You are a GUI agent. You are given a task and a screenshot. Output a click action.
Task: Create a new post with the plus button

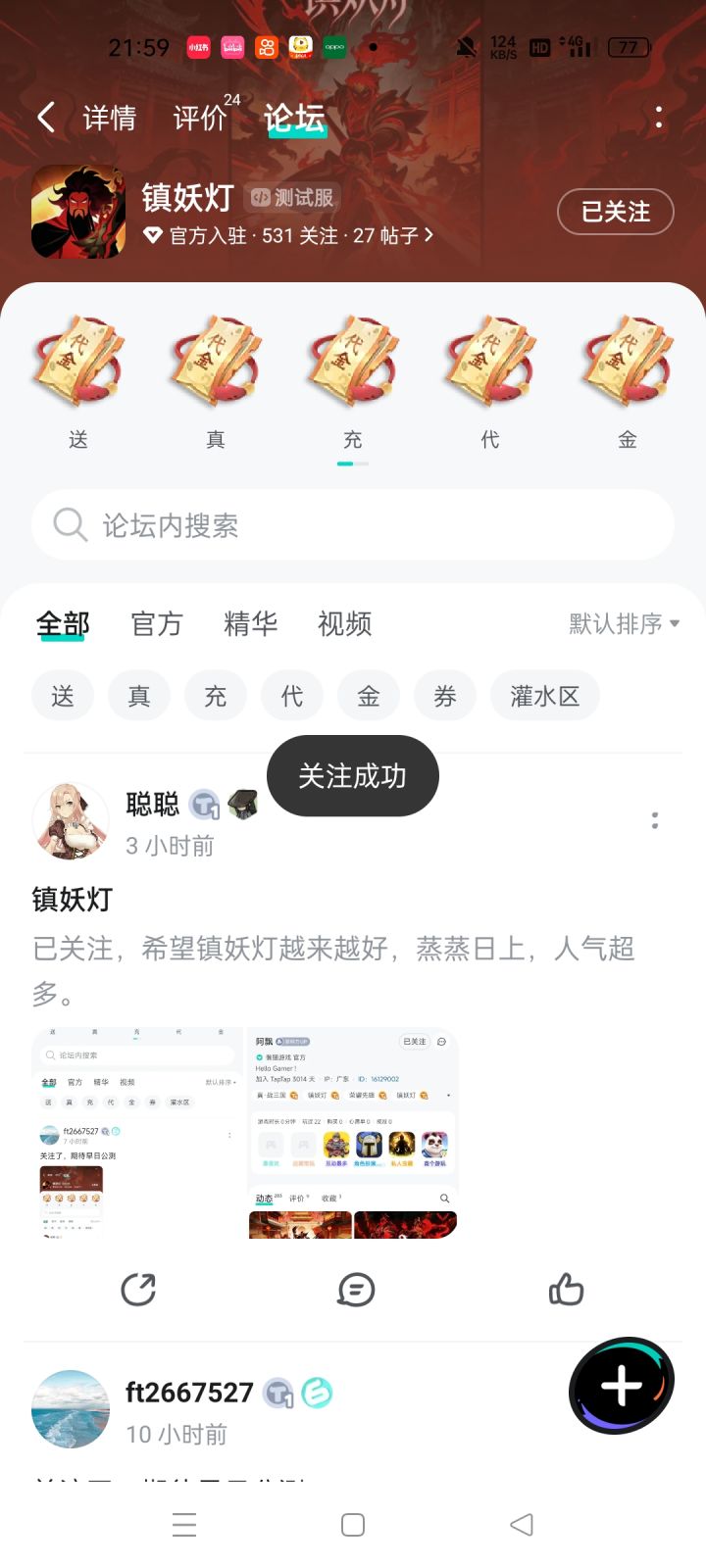click(x=620, y=1386)
